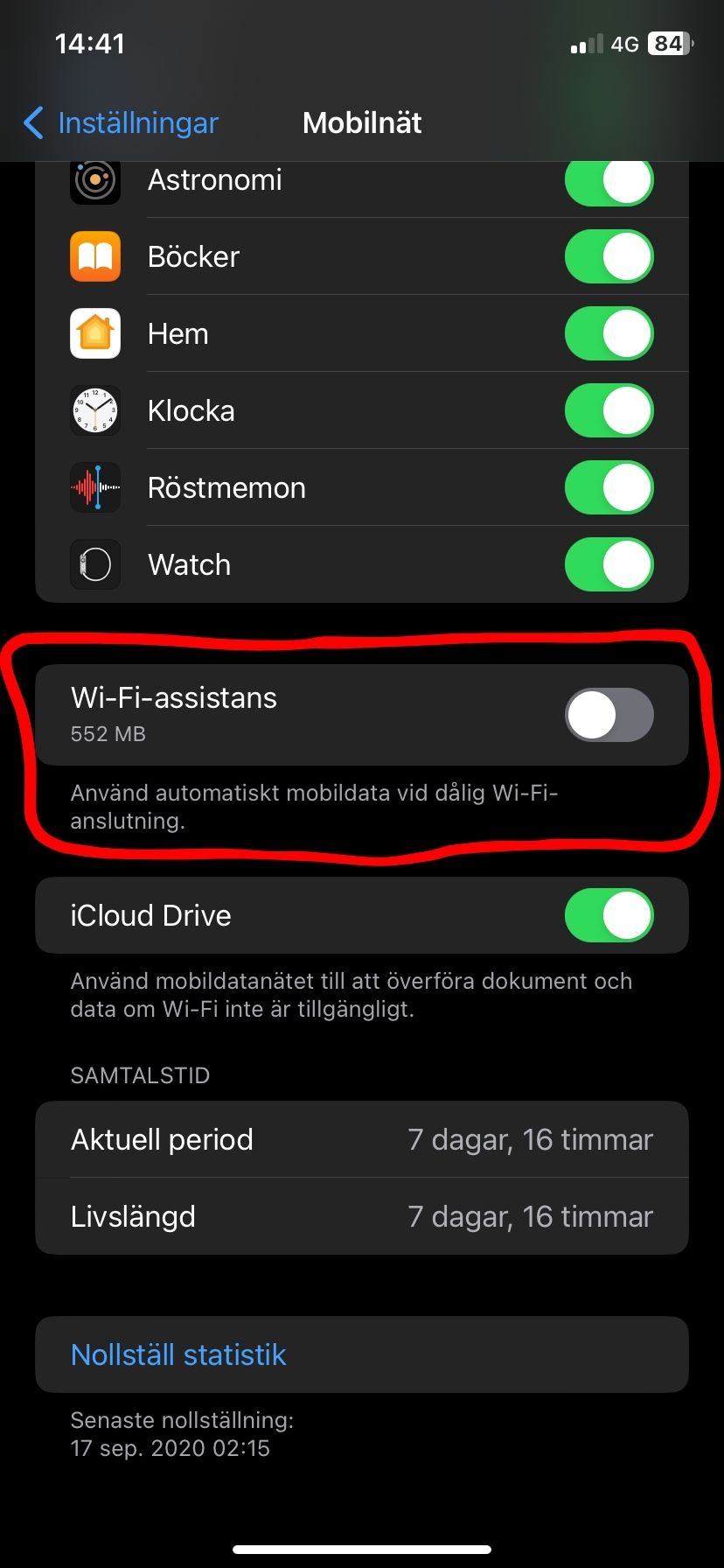The image size is (724, 1568).
Task: Open the Aktuell period row
Action: (x=362, y=1139)
